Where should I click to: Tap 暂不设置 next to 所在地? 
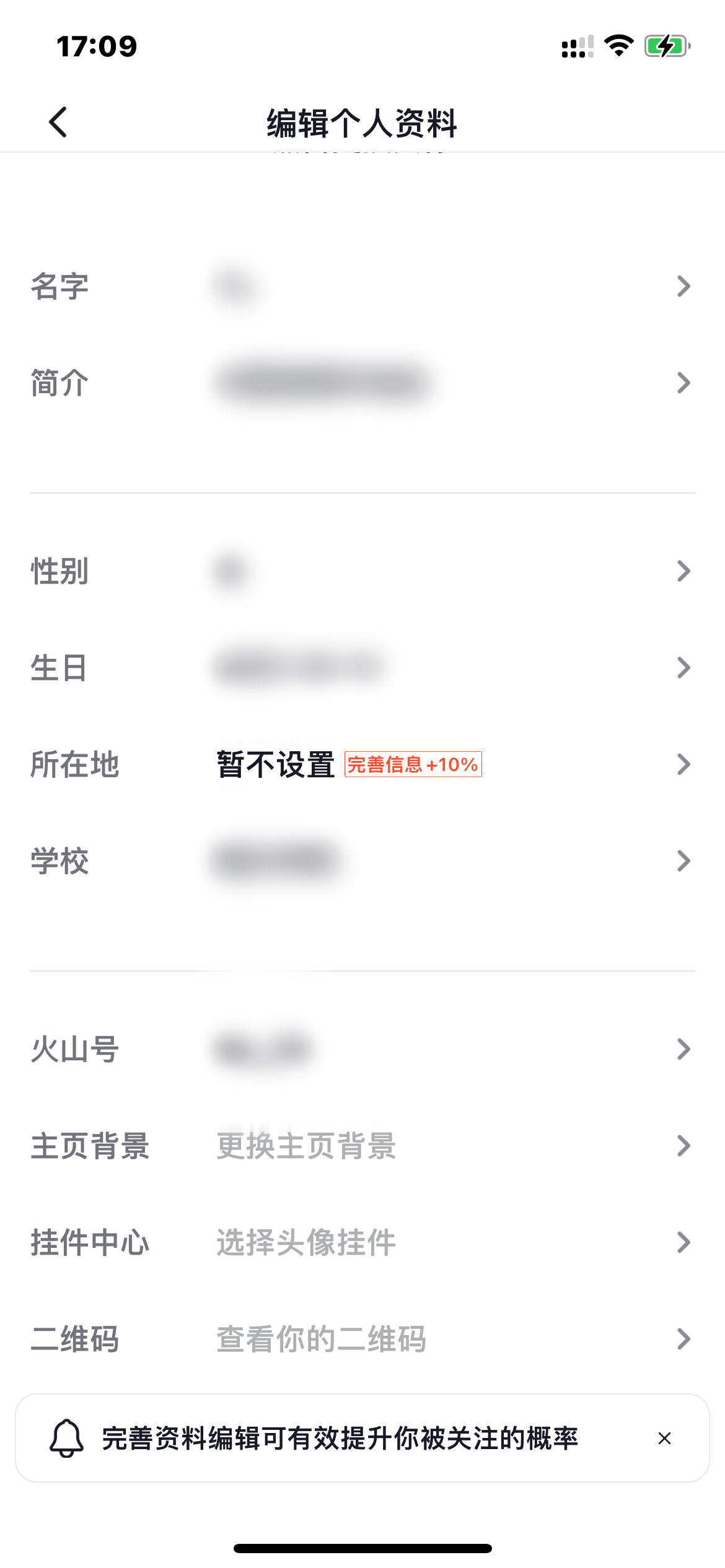click(x=275, y=766)
